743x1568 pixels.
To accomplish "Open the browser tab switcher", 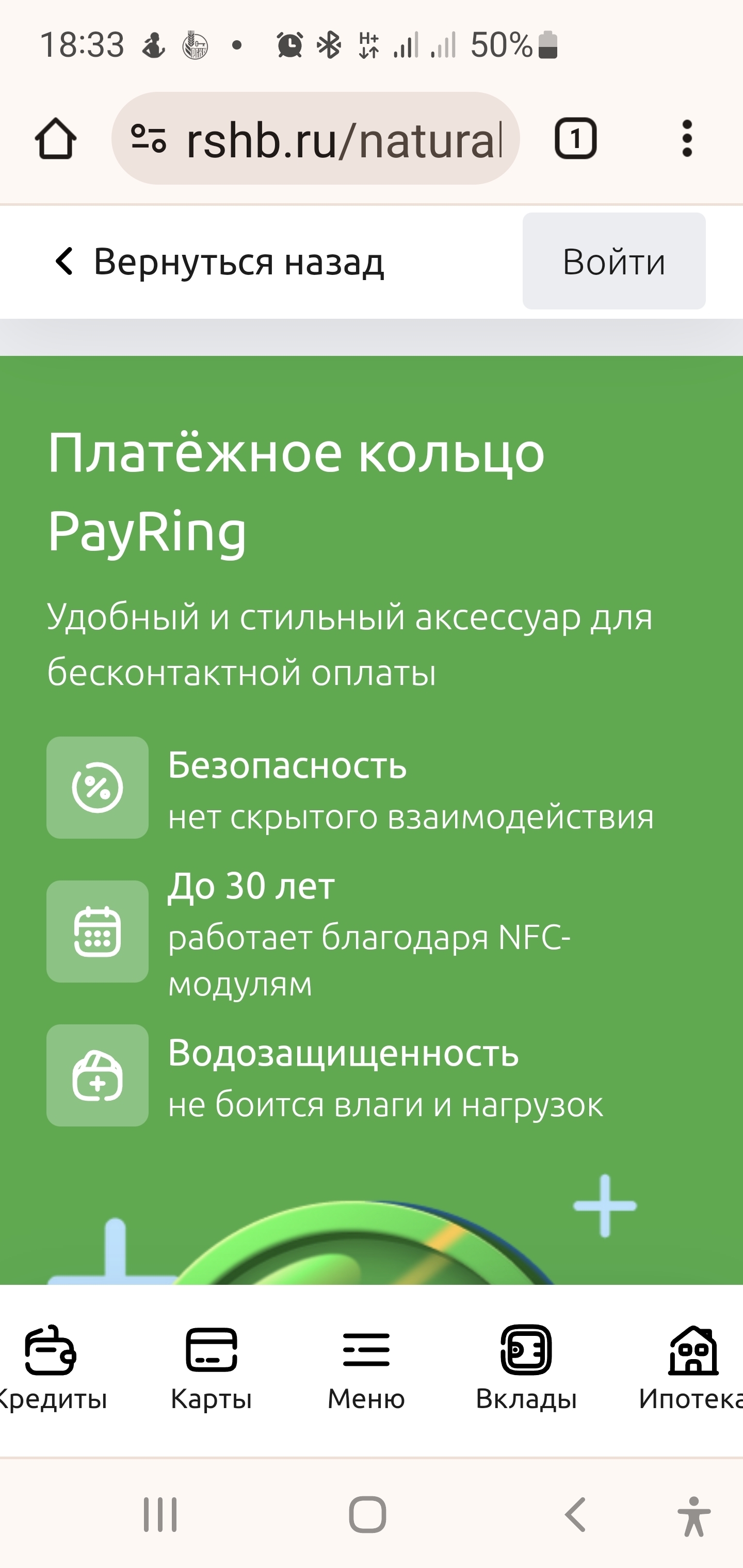I will [x=575, y=139].
